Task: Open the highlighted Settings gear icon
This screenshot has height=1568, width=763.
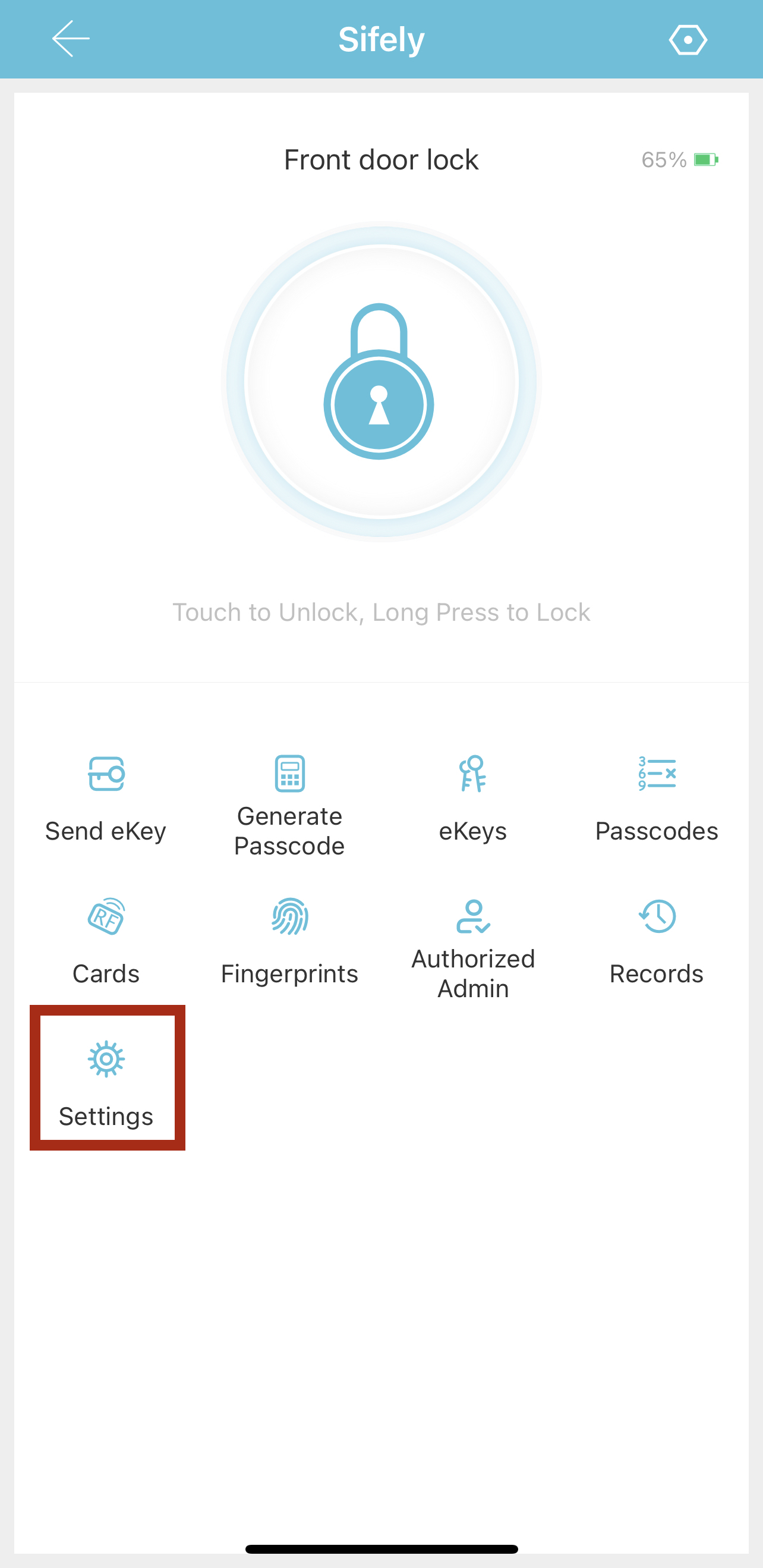Action: click(107, 1057)
